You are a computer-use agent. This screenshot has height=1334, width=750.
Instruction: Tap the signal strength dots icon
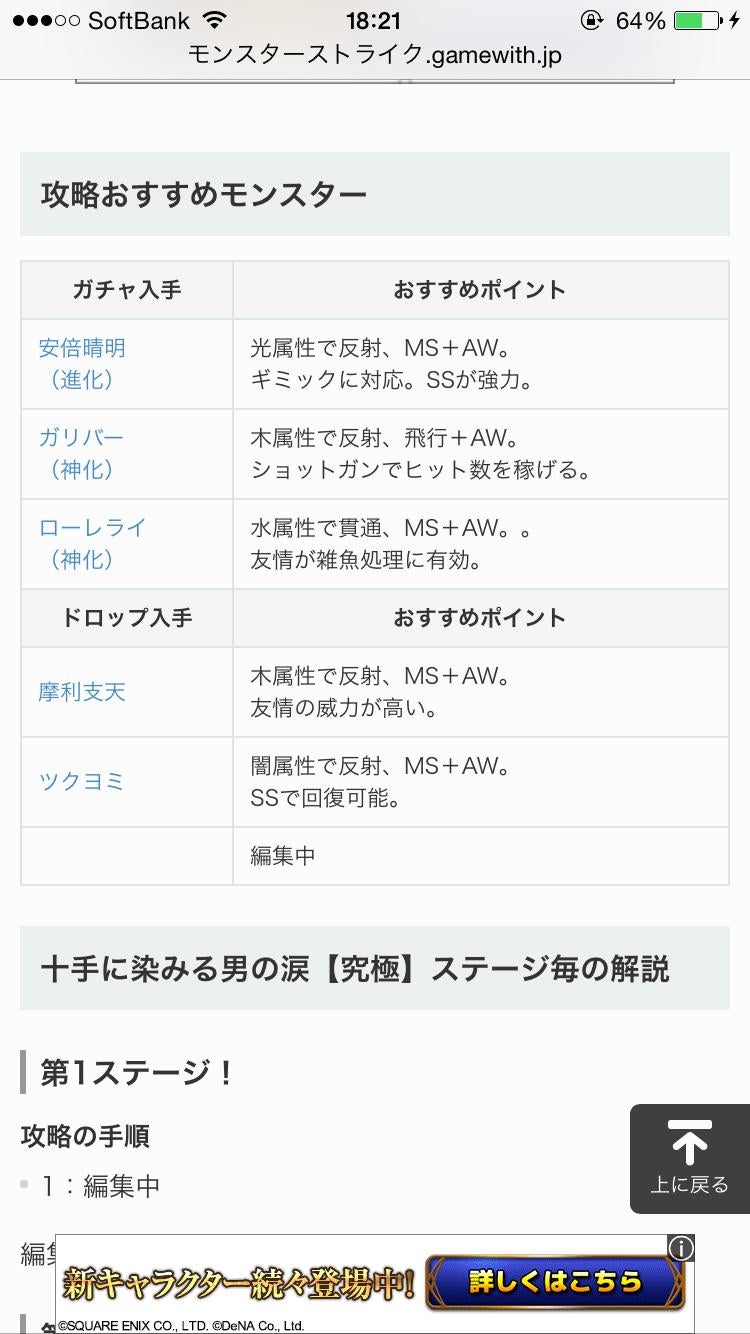pos(48,18)
